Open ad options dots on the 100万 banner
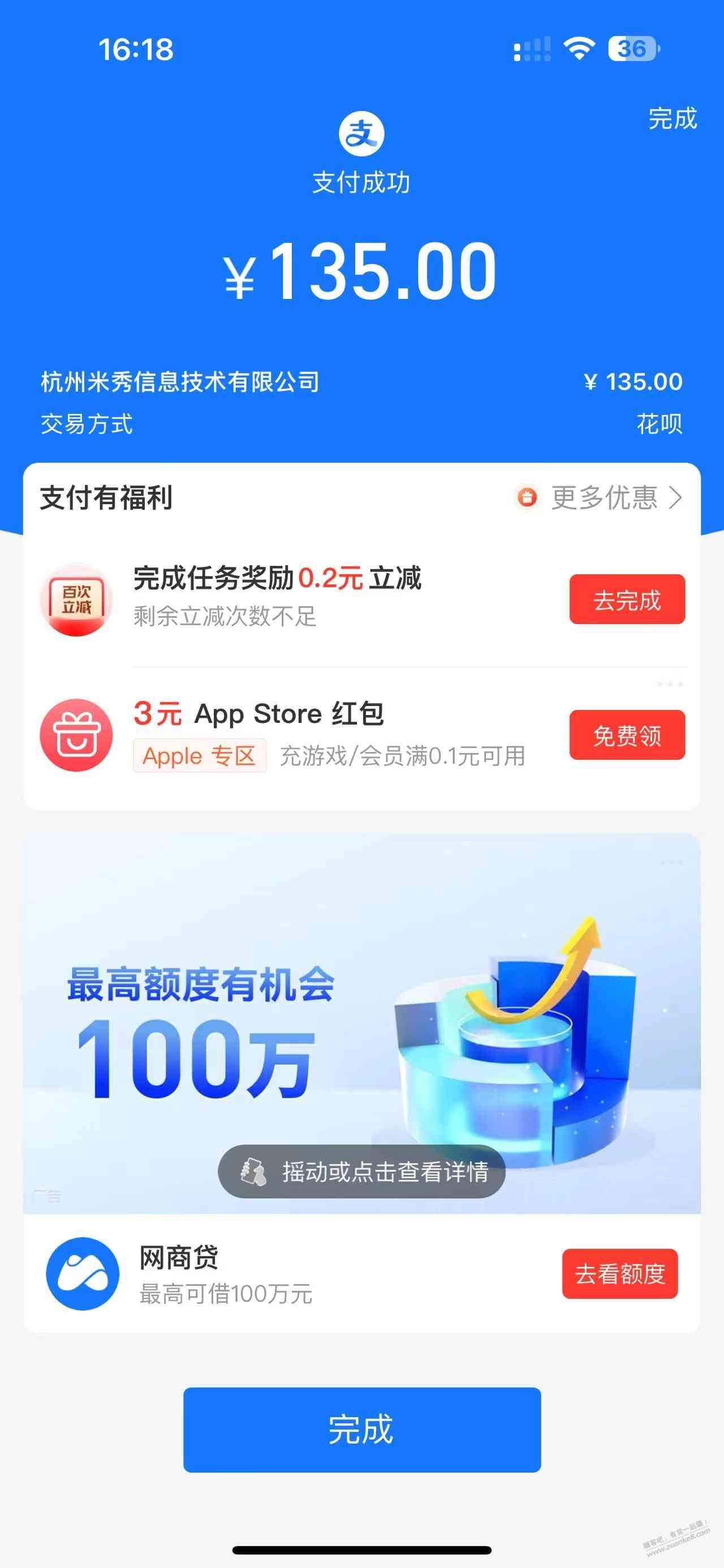724x1568 pixels. tap(671, 863)
